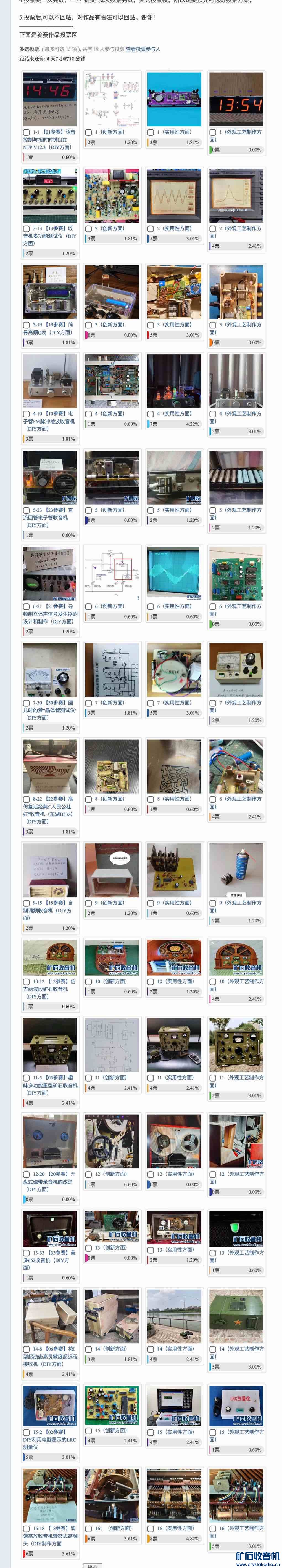Screen dimensions: 282x1568
Task: Select option 1（创新方面）
Action: point(88,132)
